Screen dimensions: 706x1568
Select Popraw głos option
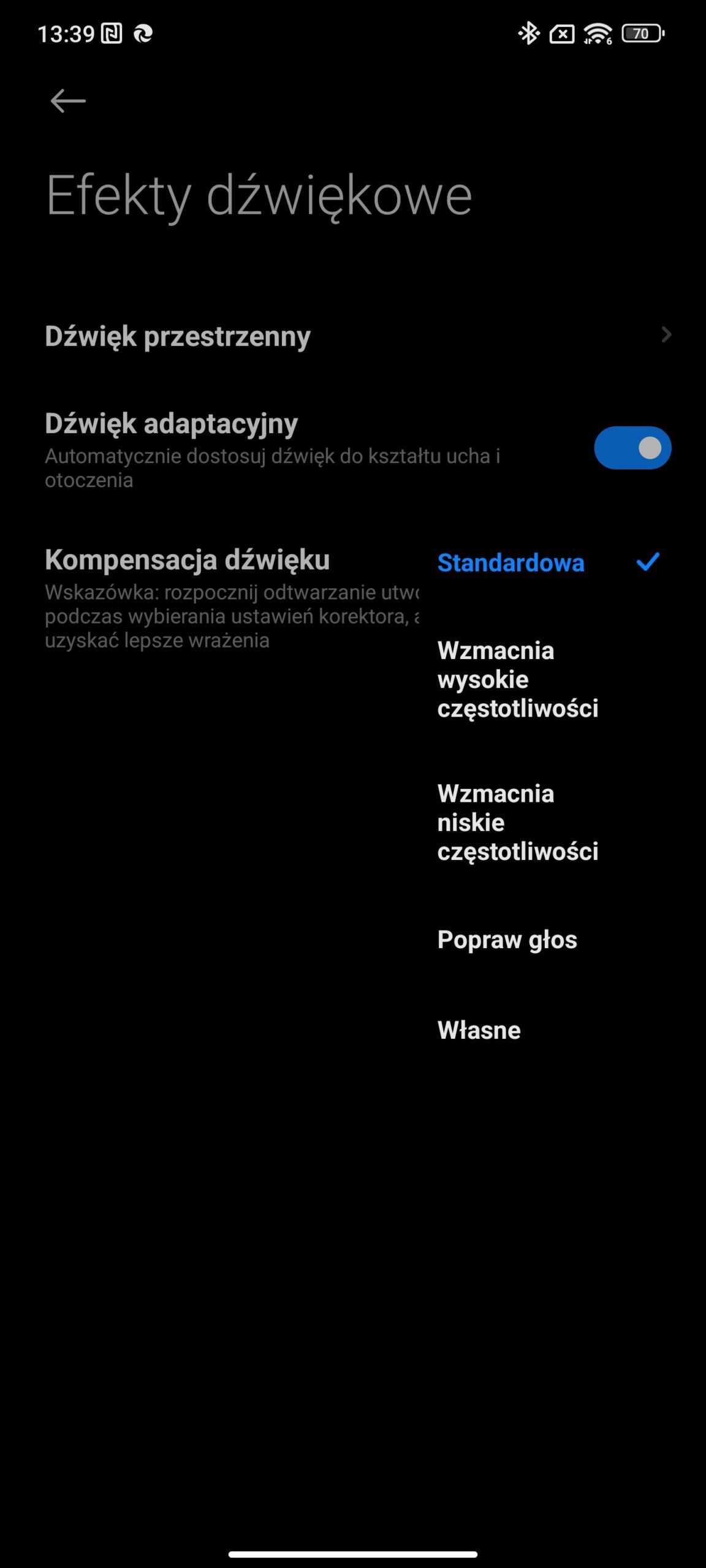pos(507,940)
